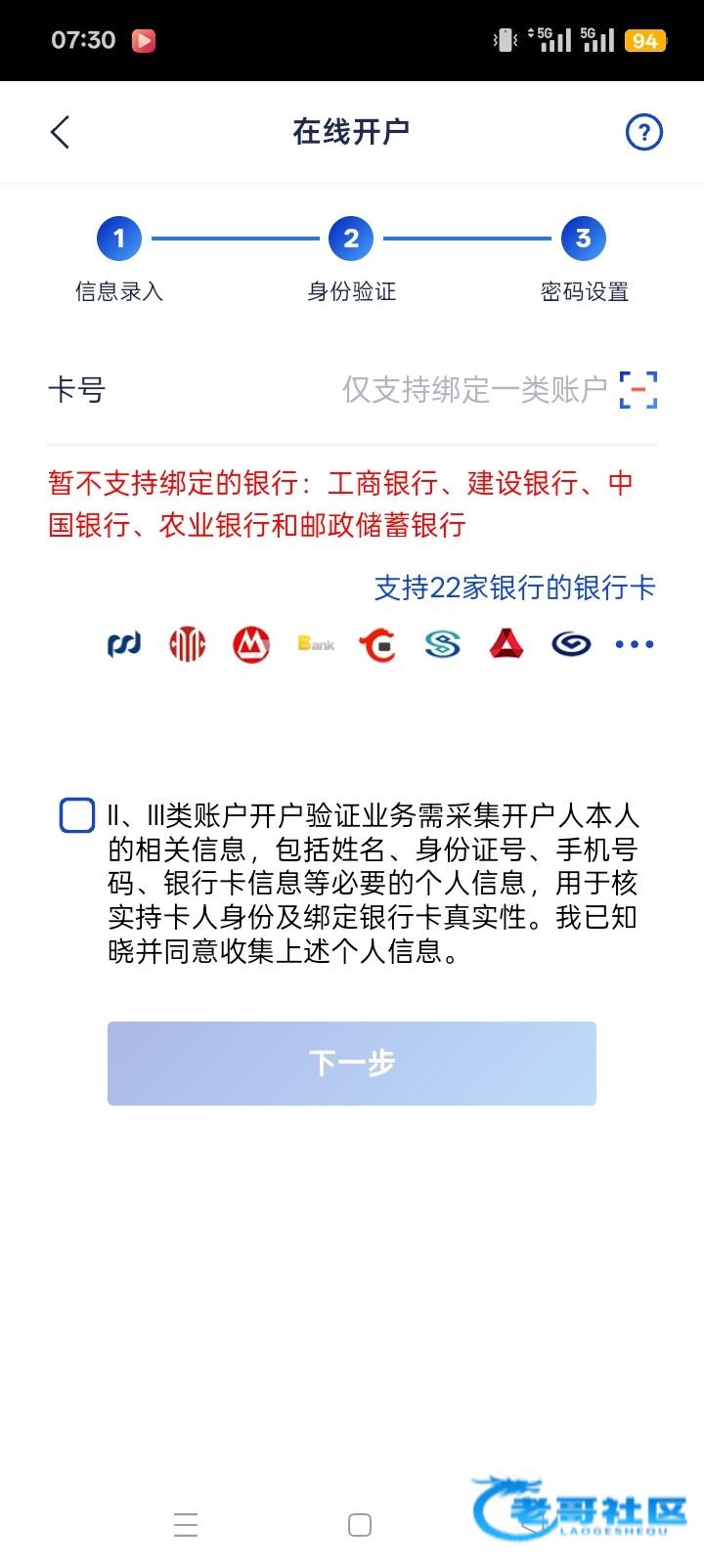This screenshot has height=1568, width=704.
Task: Open the system recent apps menu
Action: point(186,1524)
